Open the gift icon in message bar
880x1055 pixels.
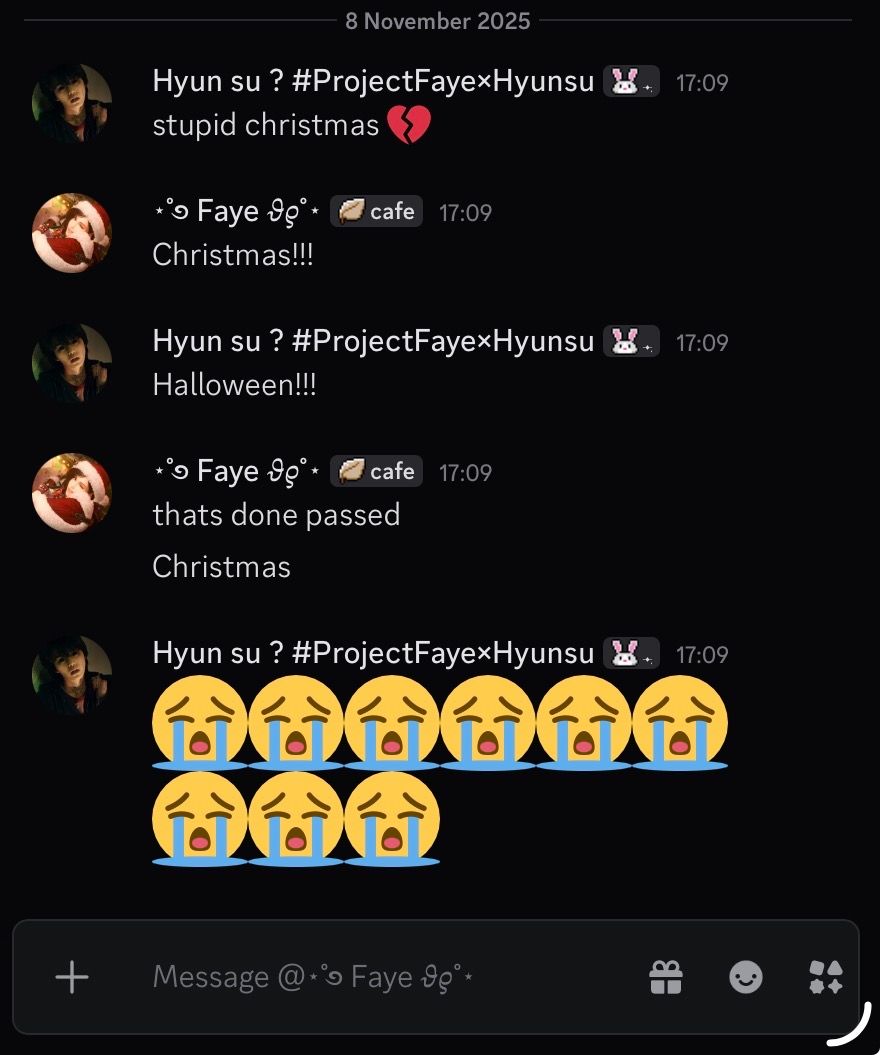[666, 977]
